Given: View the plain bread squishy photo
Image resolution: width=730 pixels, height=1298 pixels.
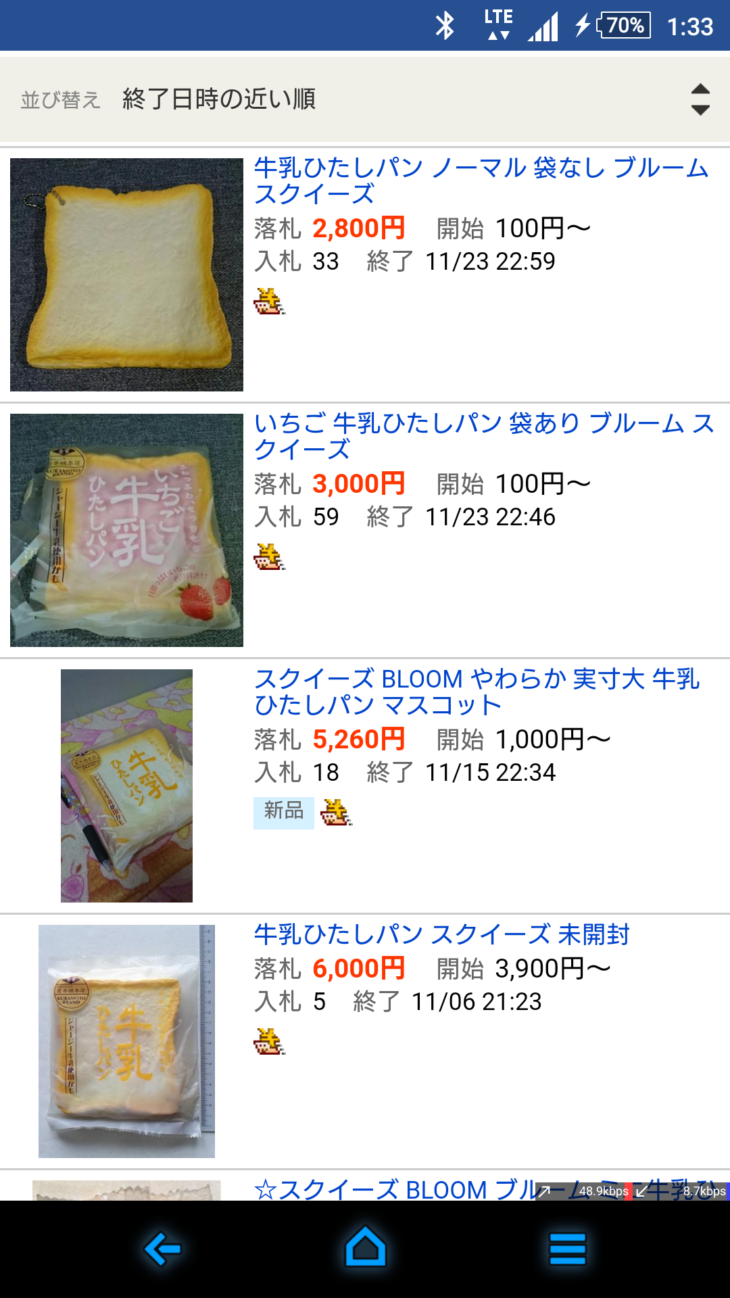Looking at the screenshot, I should pyautogui.click(x=127, y=274).
